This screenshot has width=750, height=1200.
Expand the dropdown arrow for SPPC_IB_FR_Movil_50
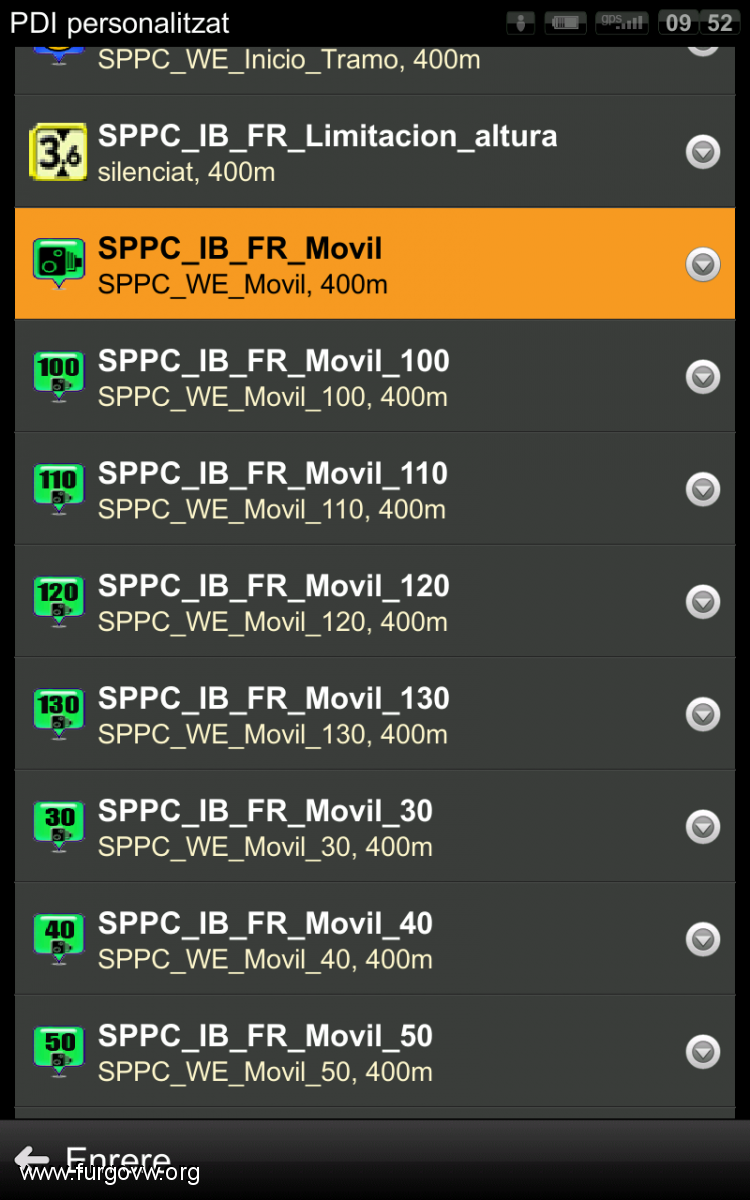703,1051
